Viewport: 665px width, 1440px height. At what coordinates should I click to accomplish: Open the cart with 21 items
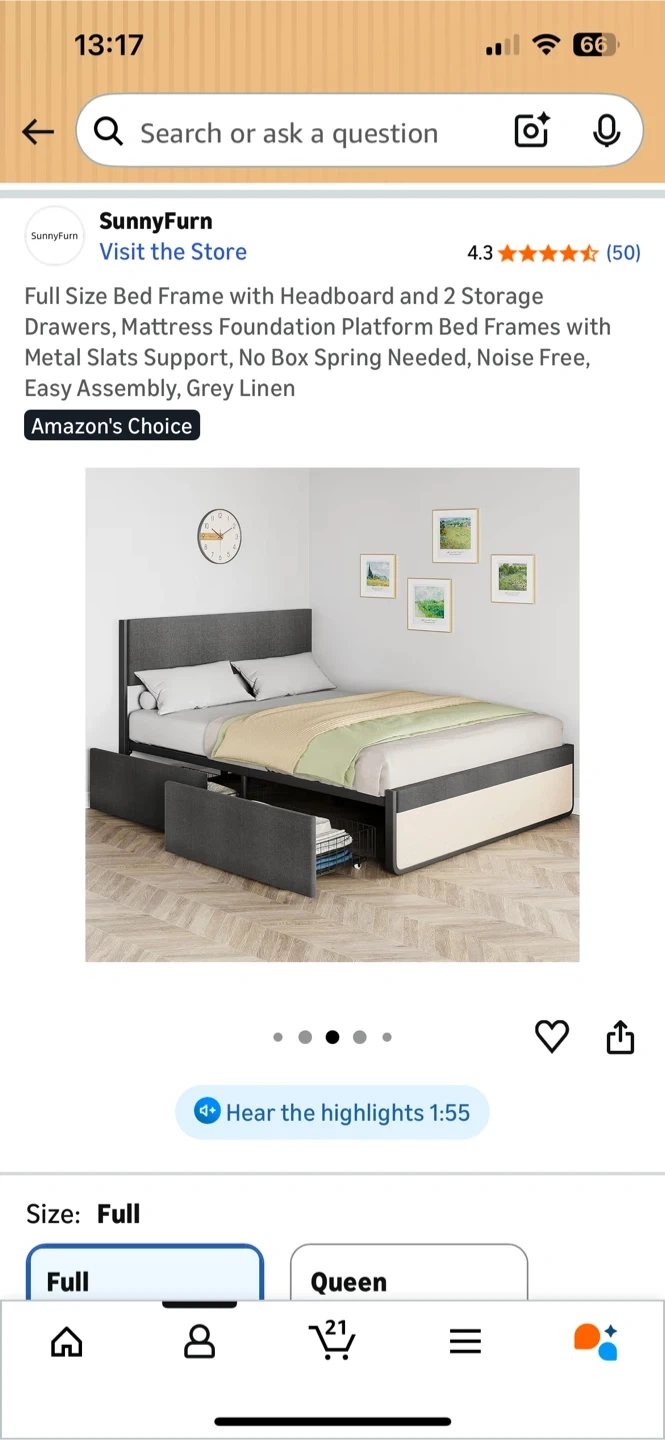tap(331, 1340)
